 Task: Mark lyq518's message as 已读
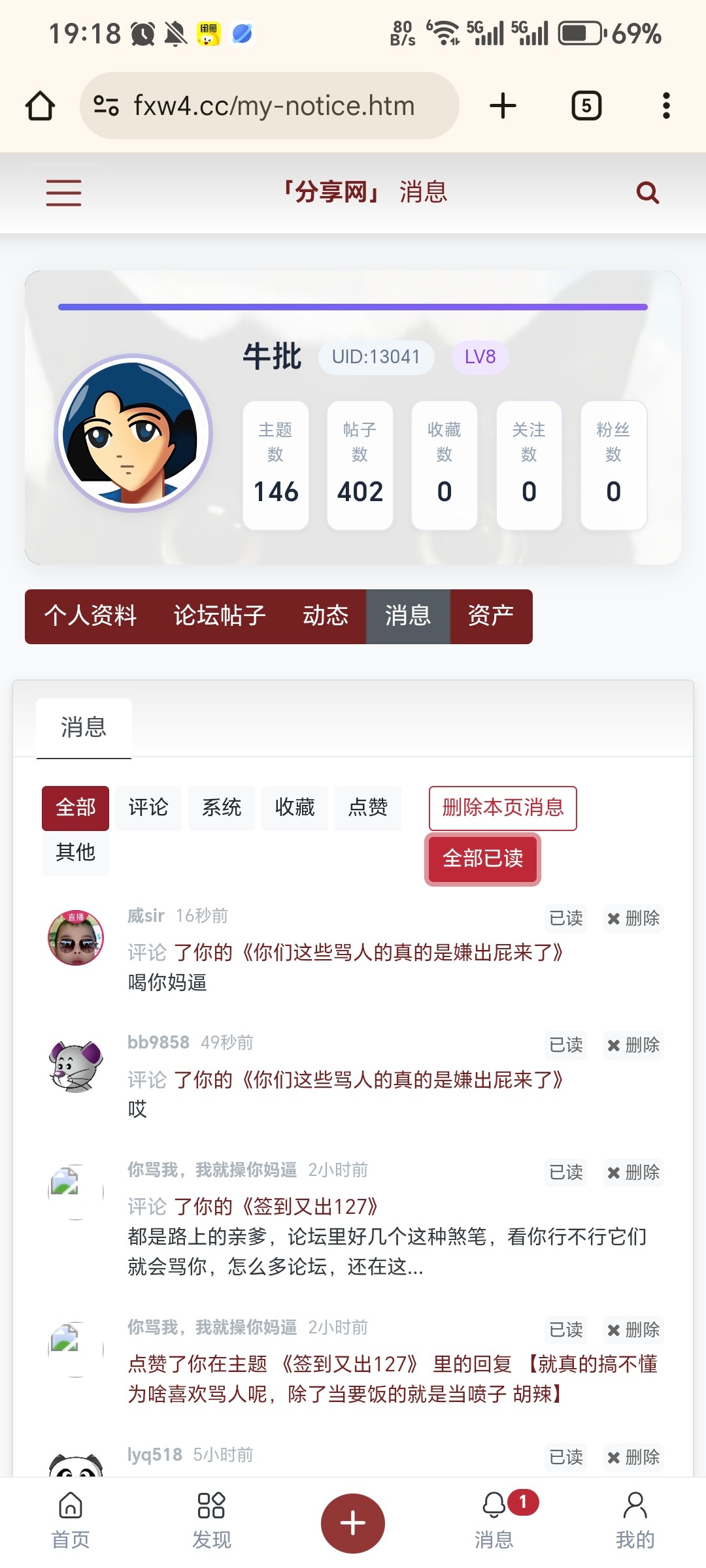565,1458
